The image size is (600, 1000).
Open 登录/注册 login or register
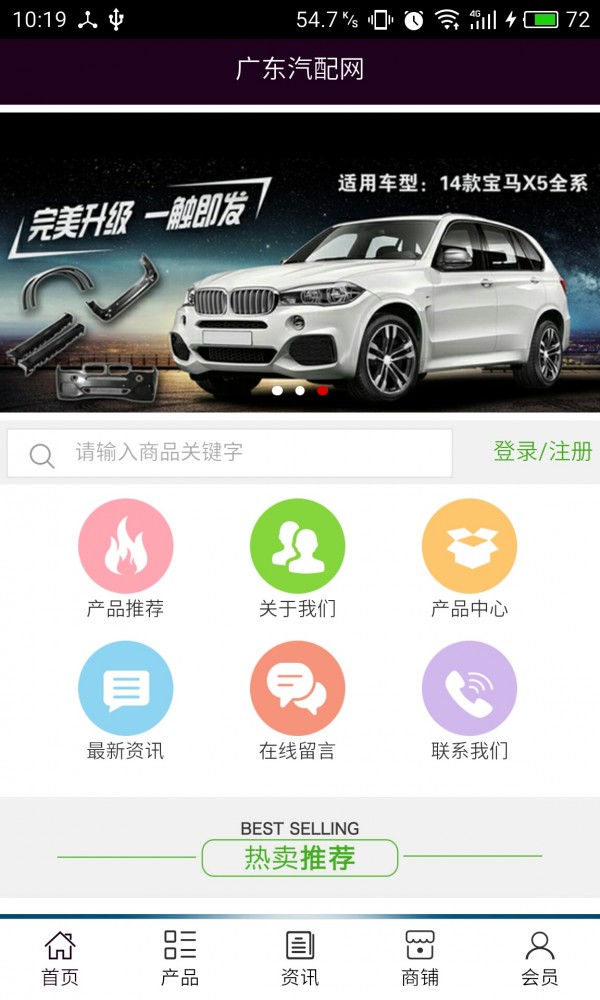click(542, 452)
